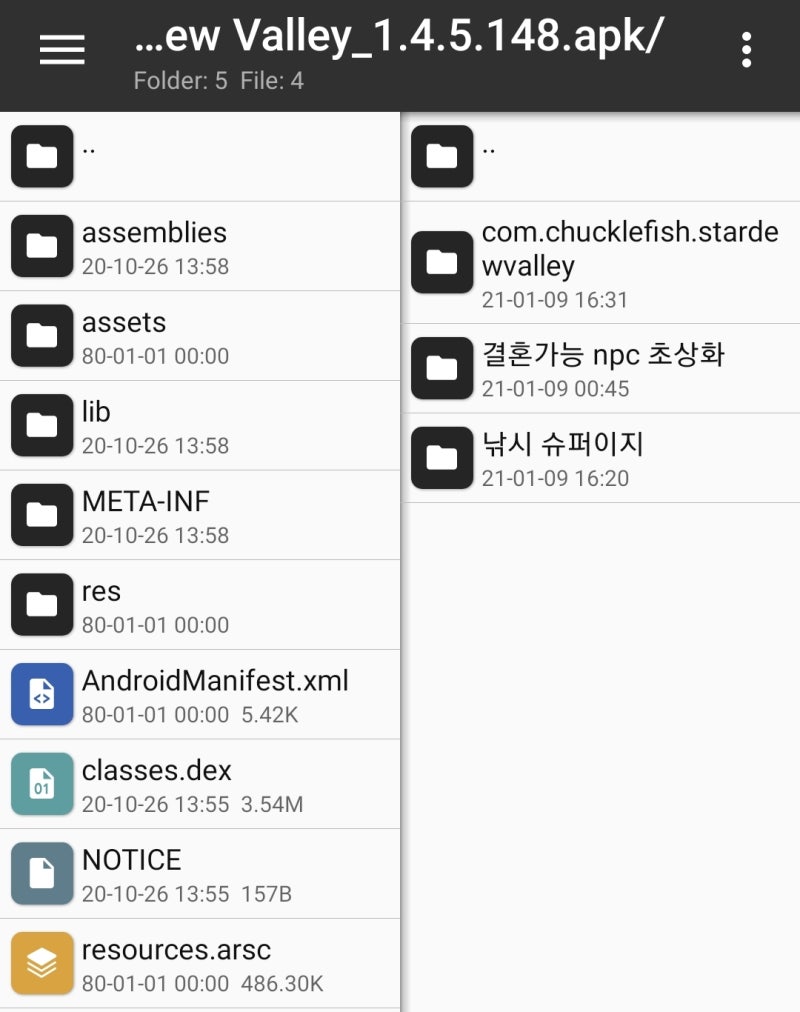Open the hamburger navigation menu
Image resolution: width=800 pixels, height=1012 pixels.
point(61,49)
